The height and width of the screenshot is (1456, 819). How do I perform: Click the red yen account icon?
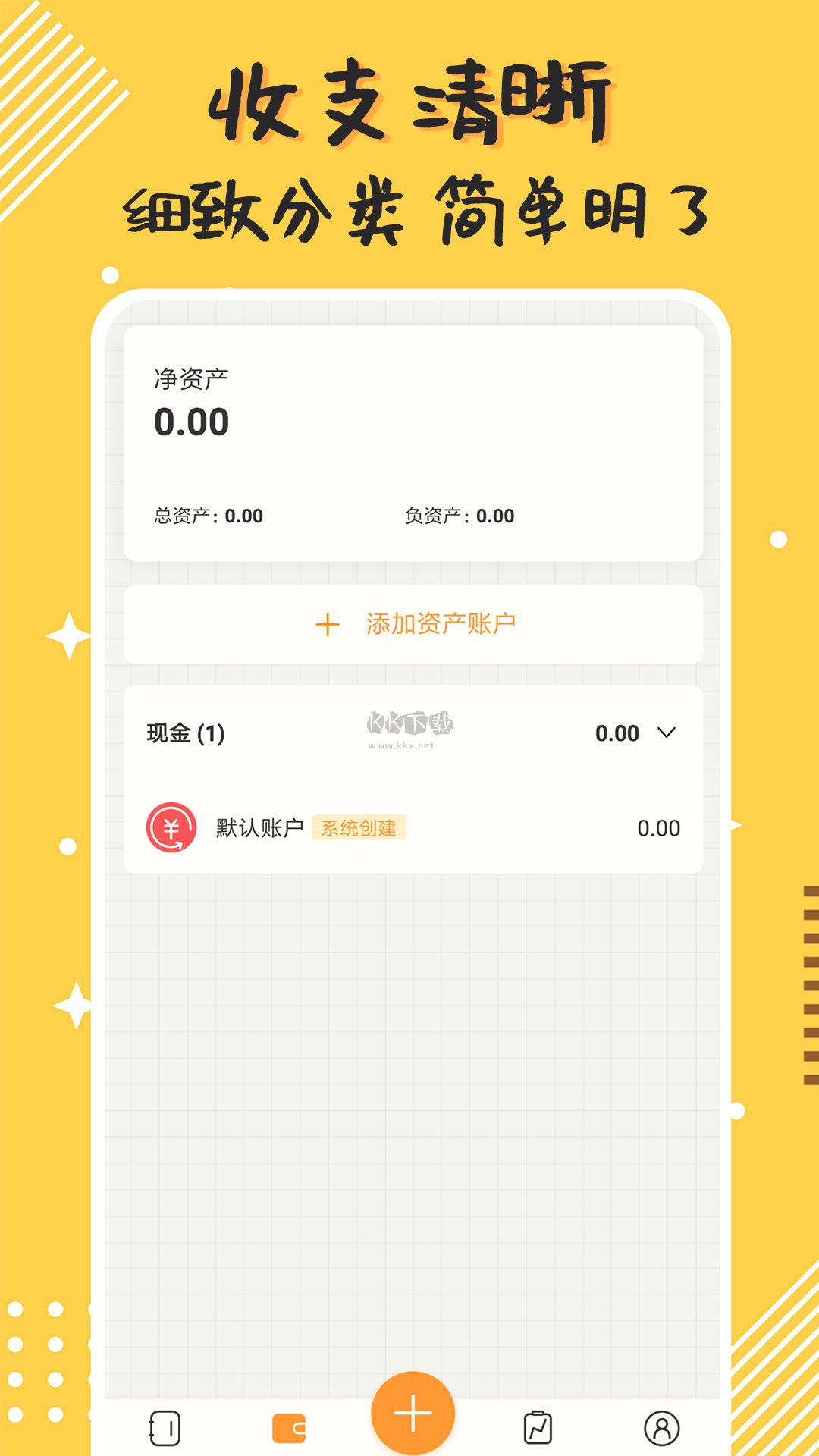pos(171,829)
